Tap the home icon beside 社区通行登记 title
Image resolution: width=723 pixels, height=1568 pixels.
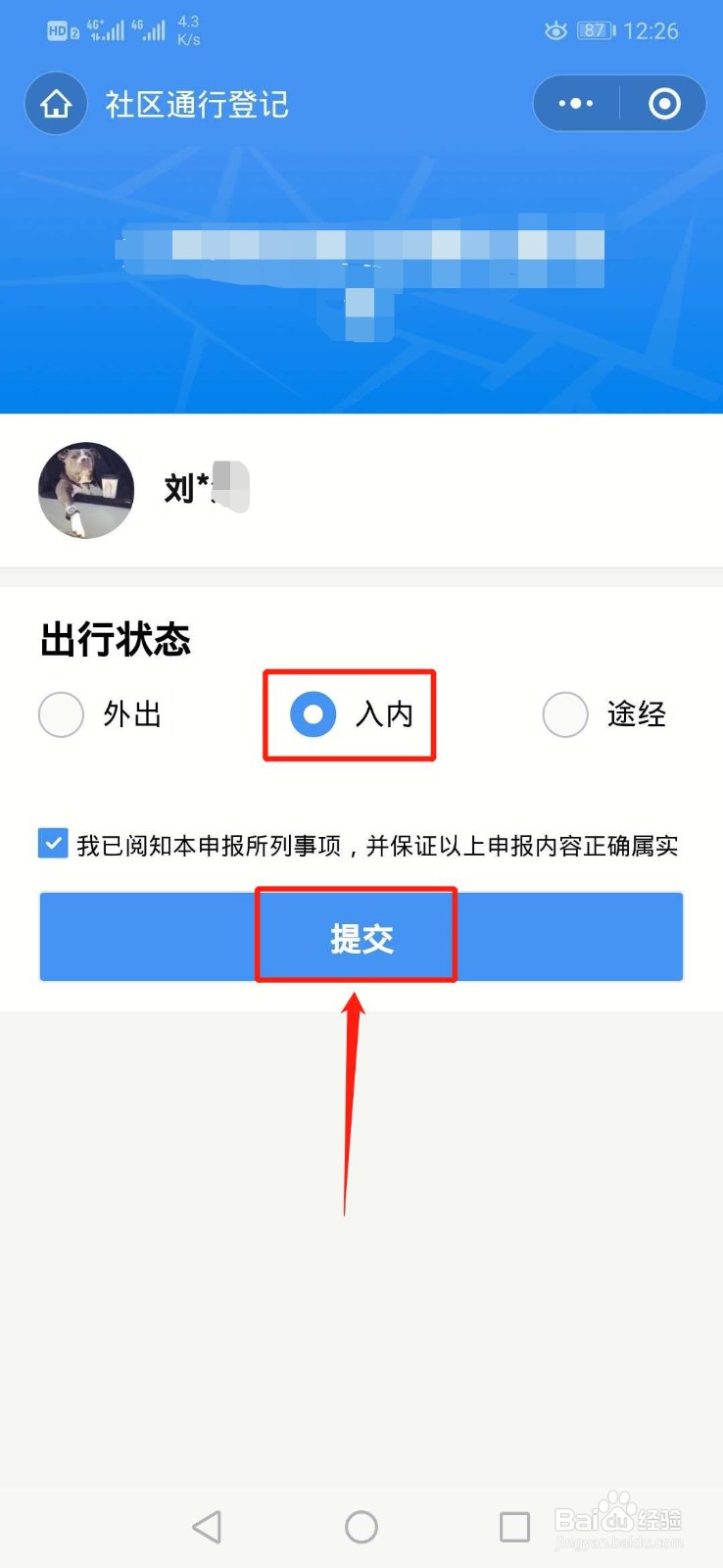pos(55,103)
